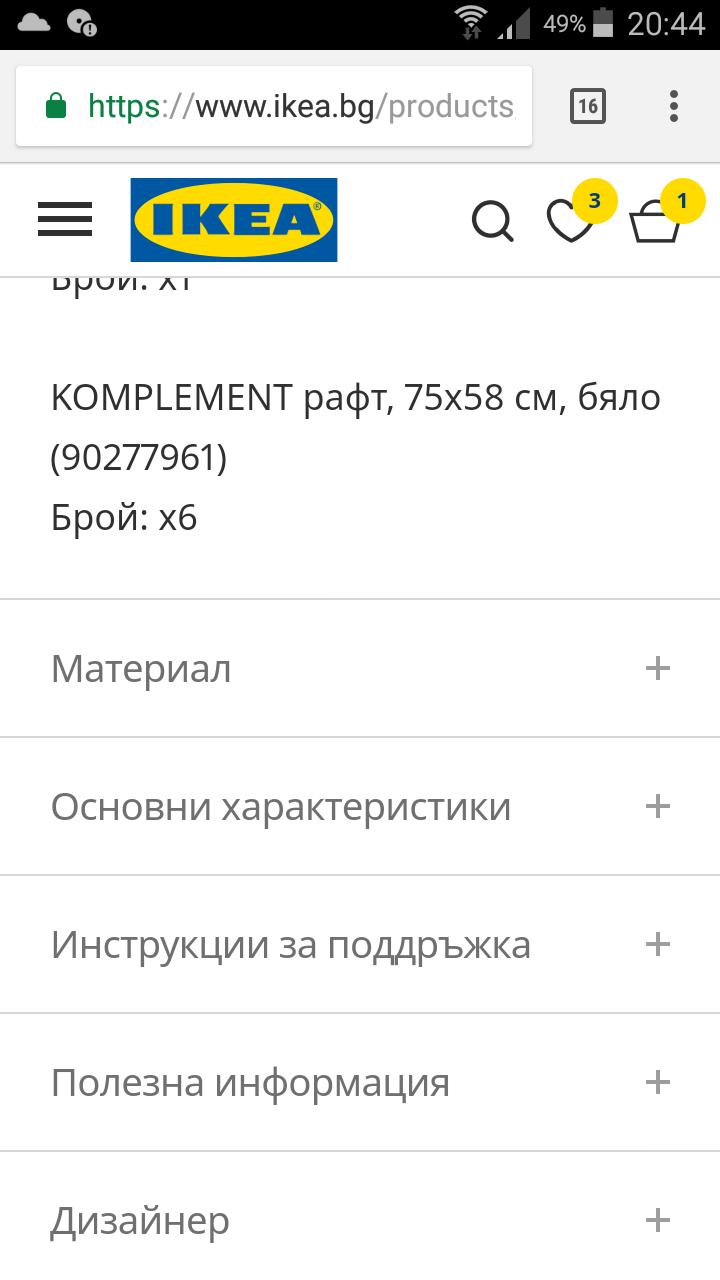
Task: Expand the Дизайнер section
Action: click(x=657, y=1220)
